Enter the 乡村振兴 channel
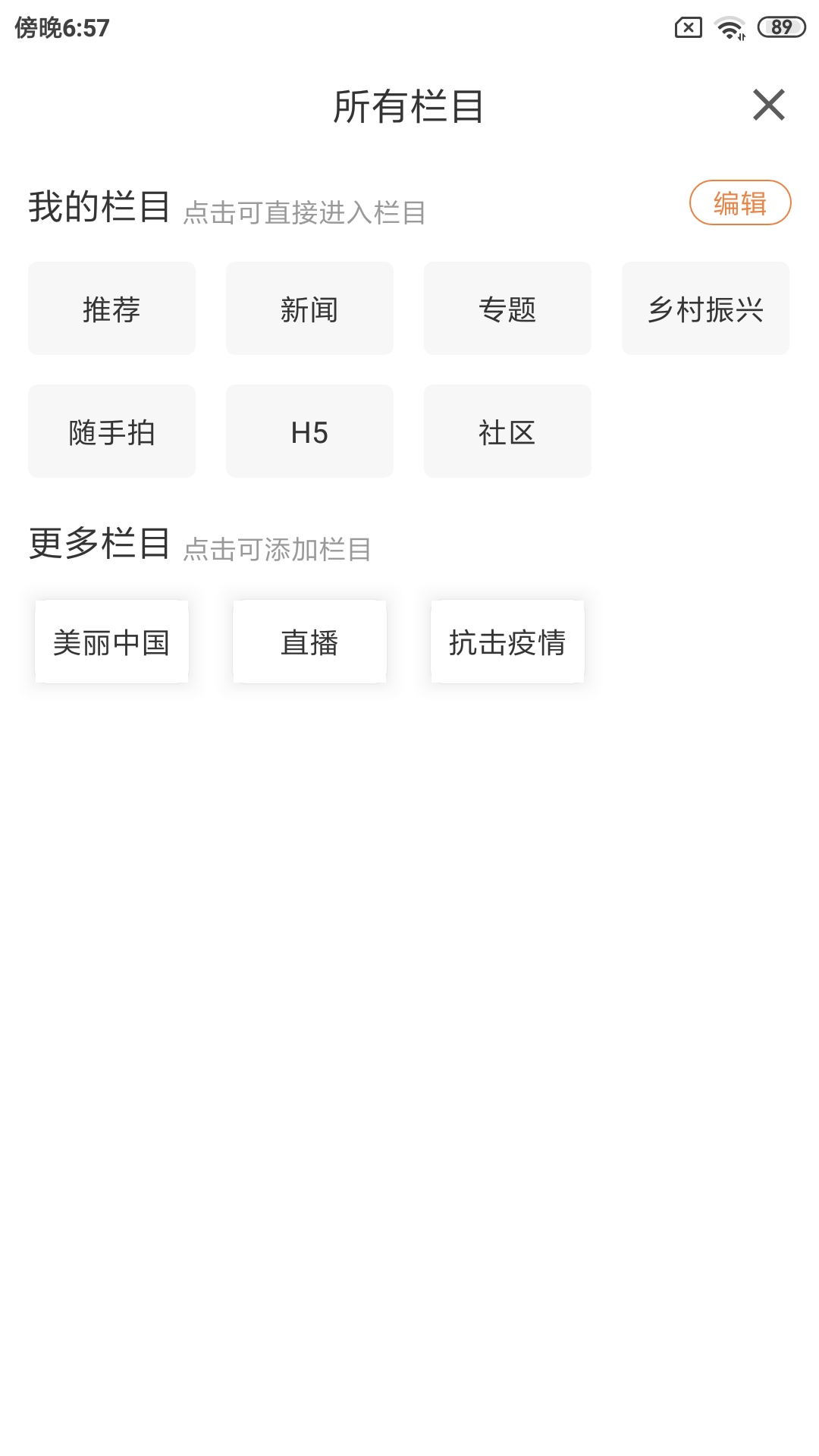The height and width of the screenshot is (1456, 819). pos(705,308)
